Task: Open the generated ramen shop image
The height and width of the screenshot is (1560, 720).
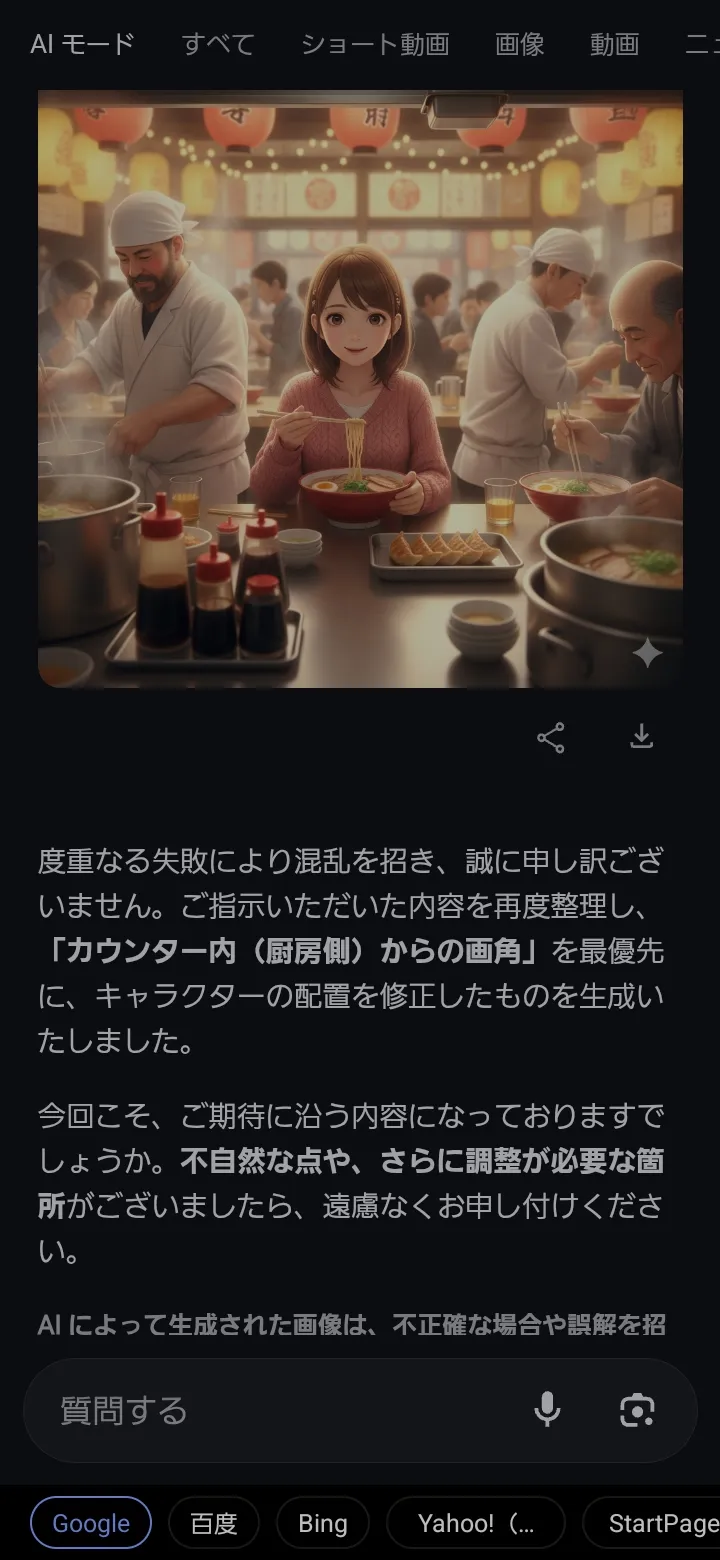Action: click(x=360, y=388)
